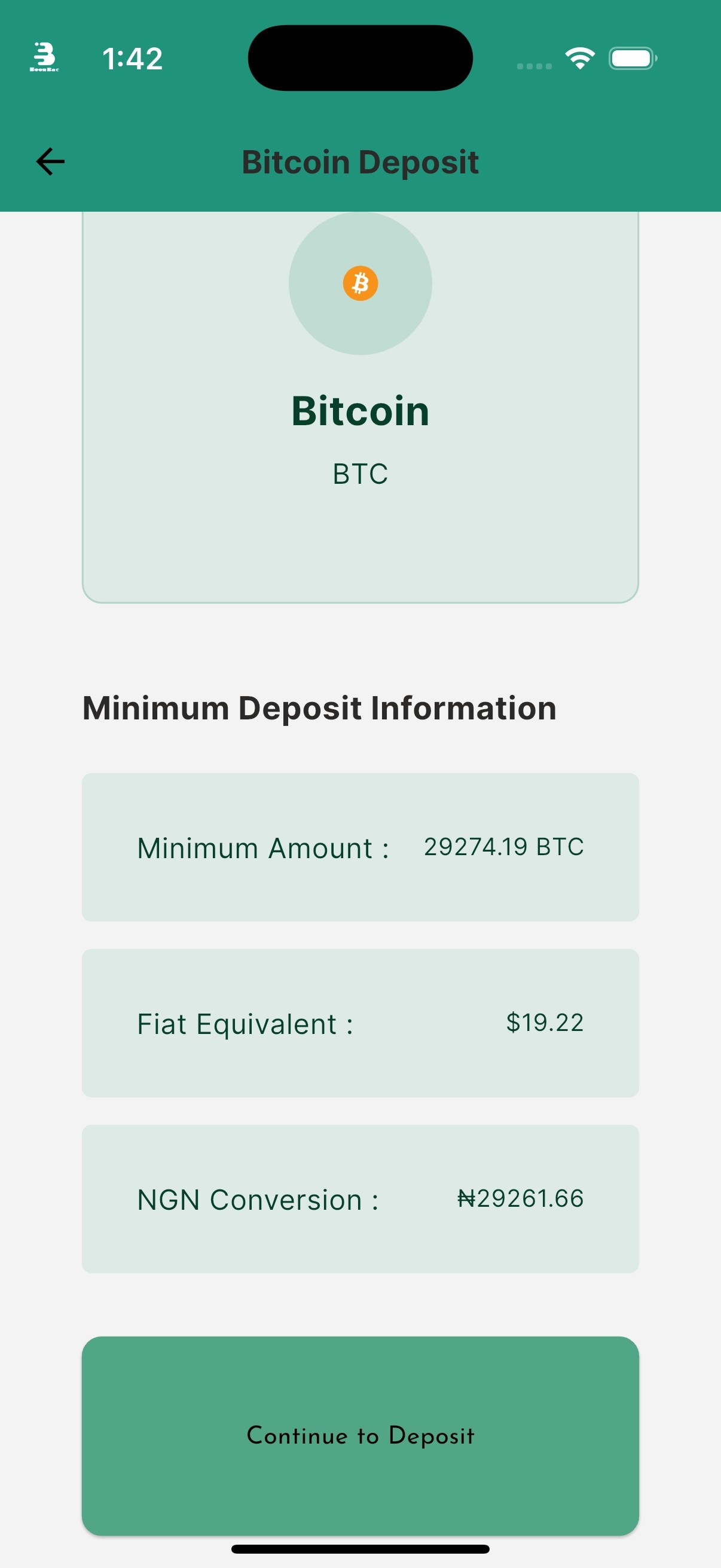Image resolution: width=721 pixels, height=1568 pixels.
Task: Go back from Bitcoin Deposit screen
Action: [x=50, y=162]
